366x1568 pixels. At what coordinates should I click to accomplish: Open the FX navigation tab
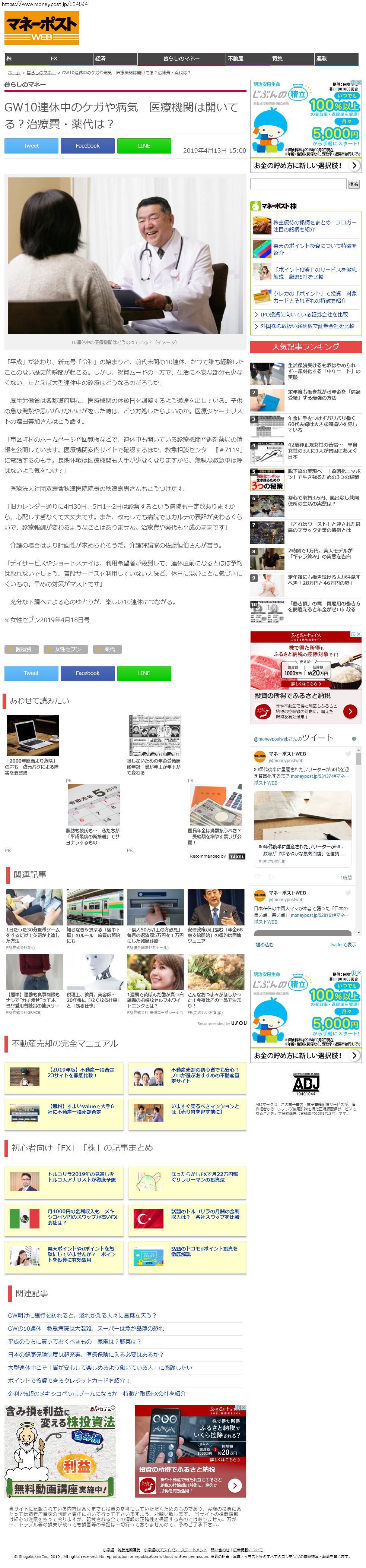click(x=70, y=59)
